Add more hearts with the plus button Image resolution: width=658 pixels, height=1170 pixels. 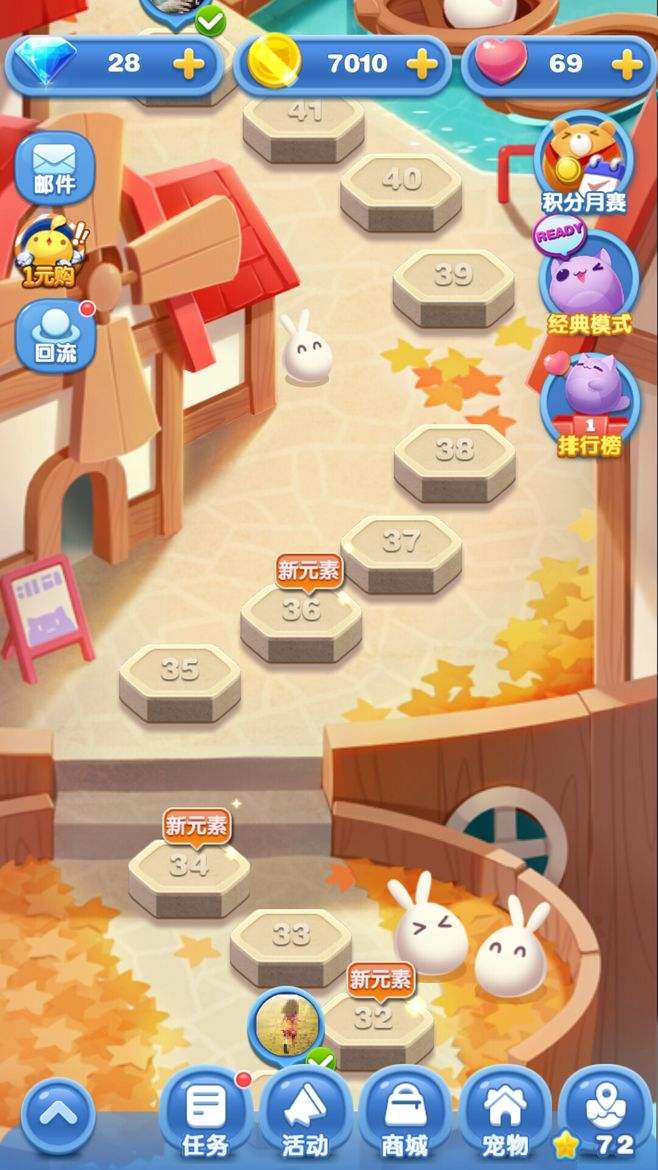click(x=627, y=64)
